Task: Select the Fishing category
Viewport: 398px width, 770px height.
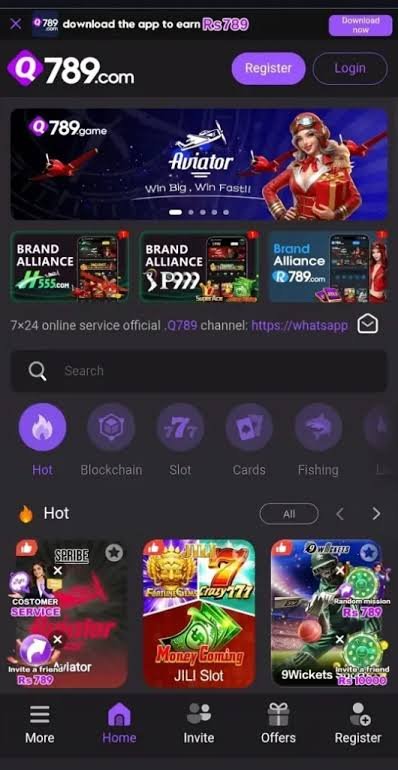Action: coord(318,440)
